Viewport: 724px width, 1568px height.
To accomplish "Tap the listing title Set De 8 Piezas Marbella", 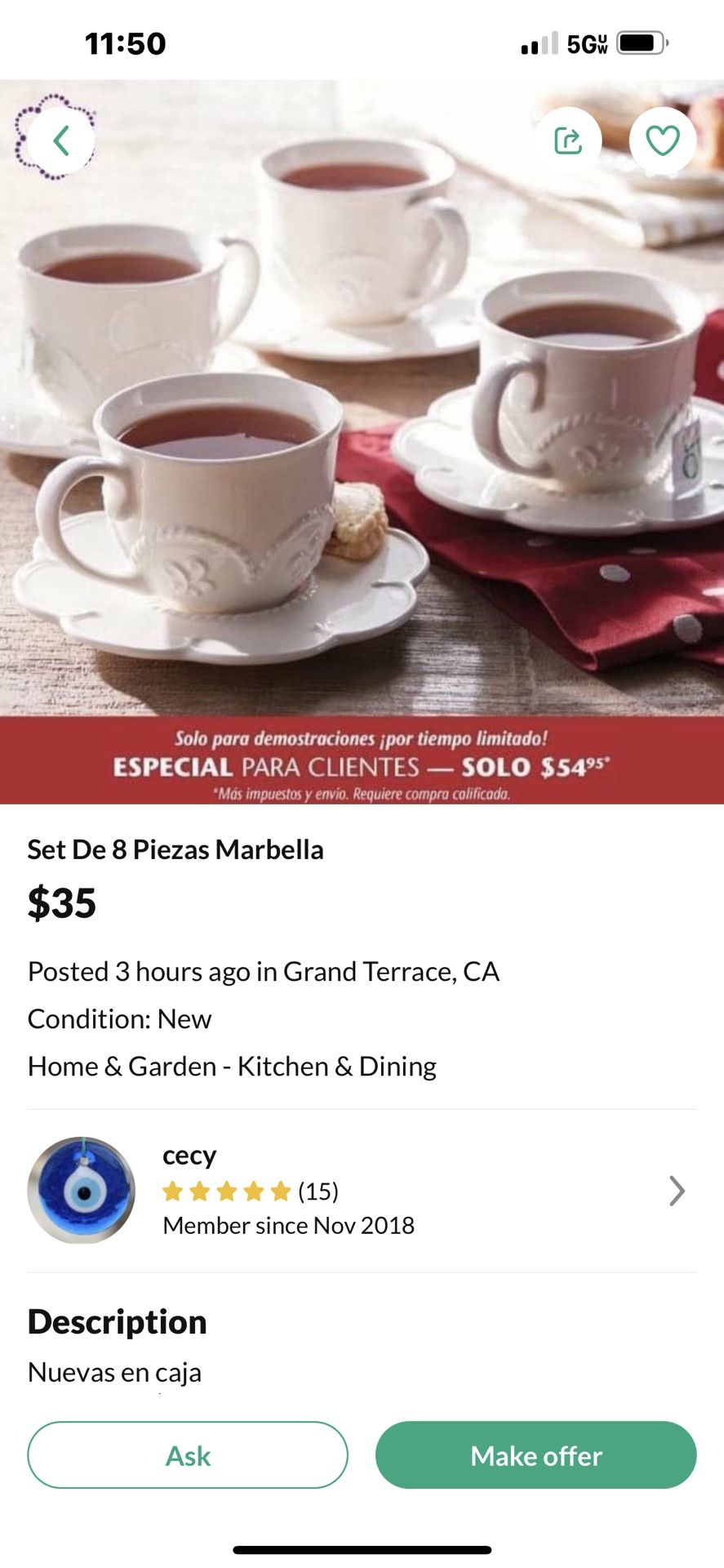I will tap(175, 849).
